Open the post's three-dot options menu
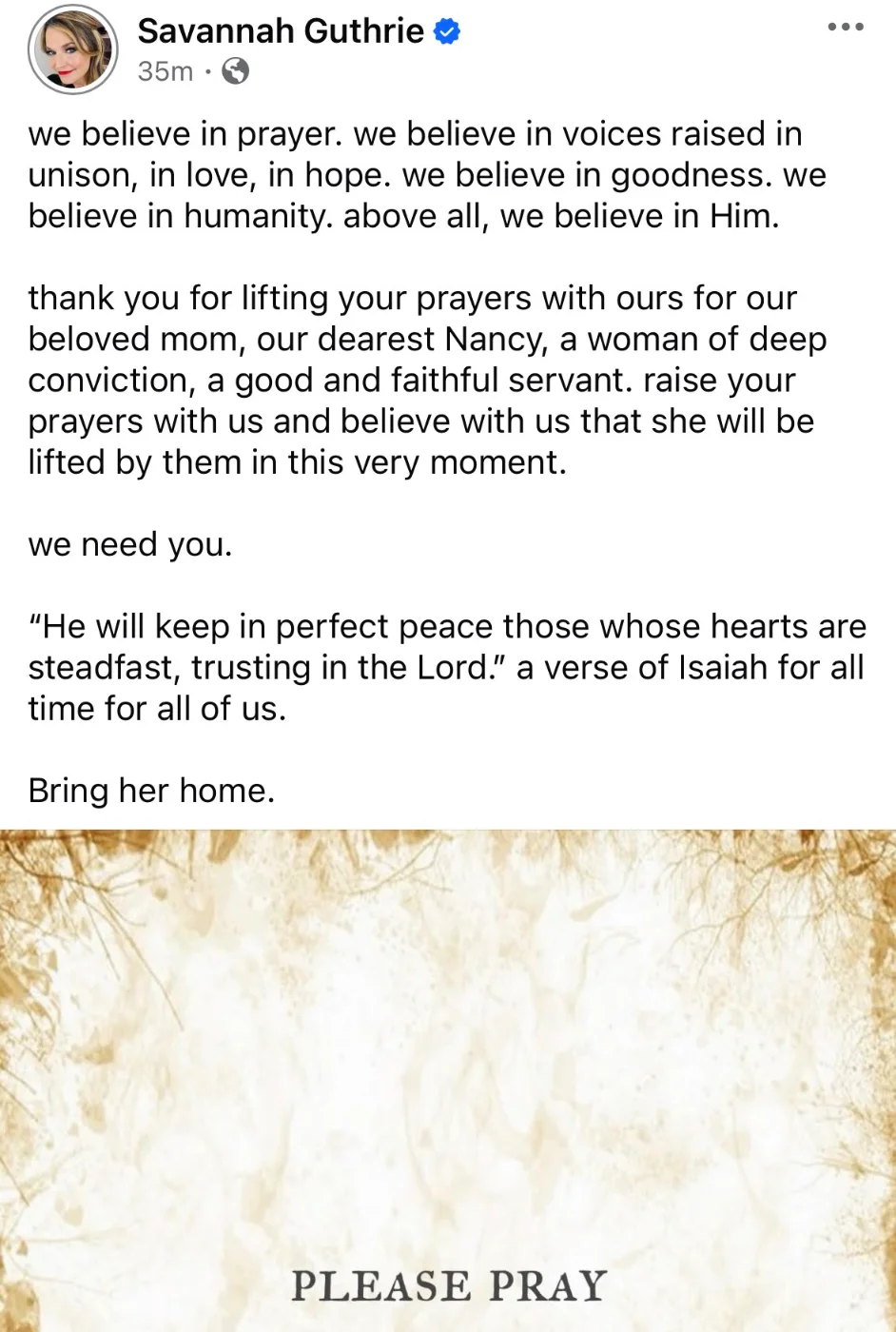Viewport: 896px width, 1332px height. [x=845, y=28]
